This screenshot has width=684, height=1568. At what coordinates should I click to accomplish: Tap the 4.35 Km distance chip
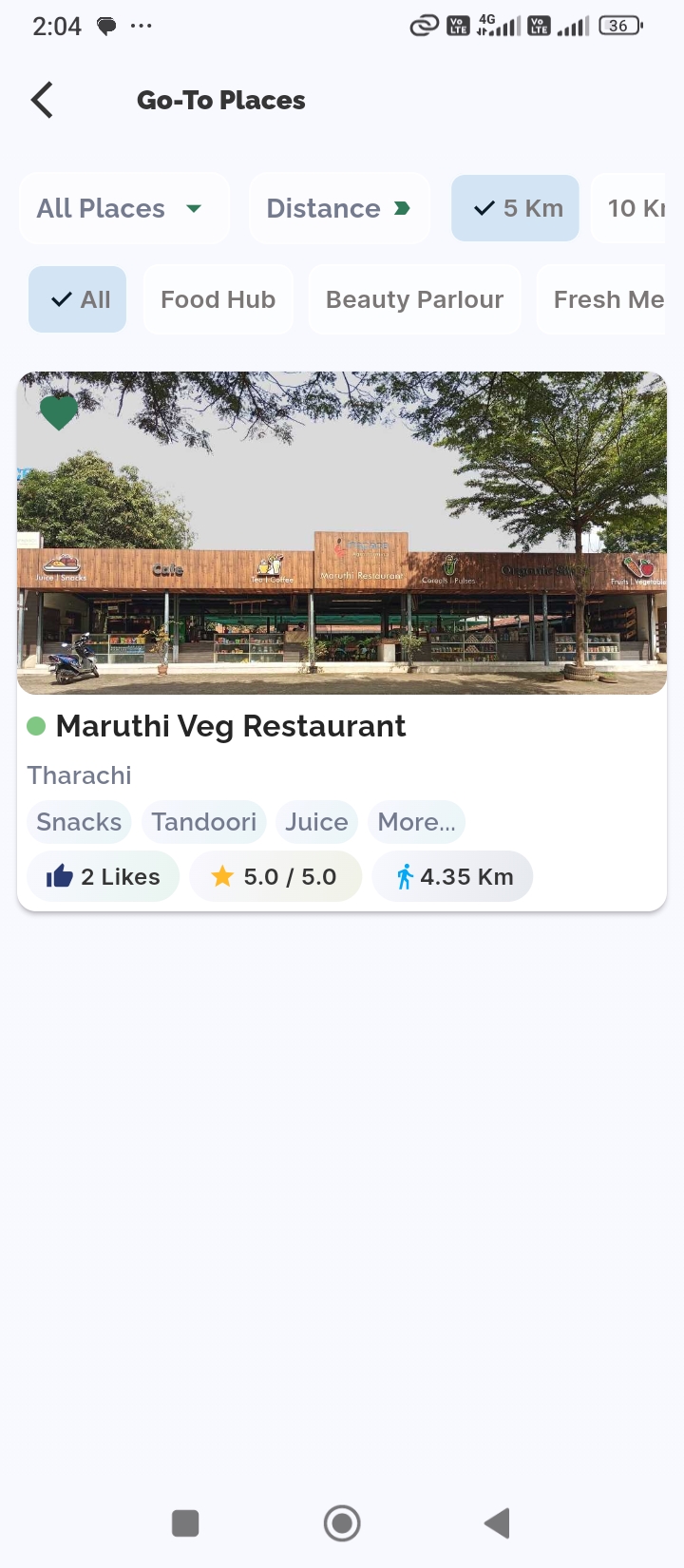453,876
